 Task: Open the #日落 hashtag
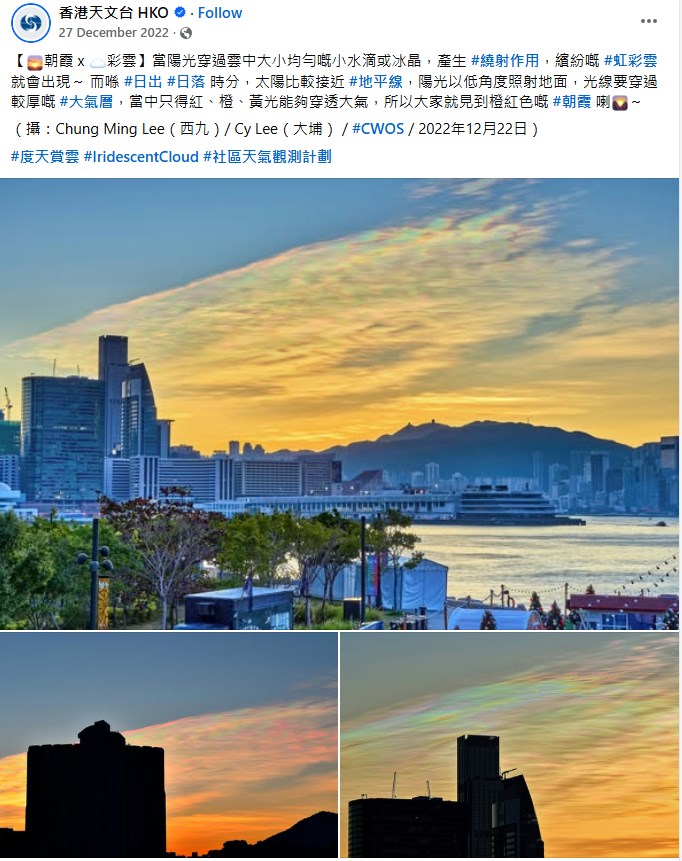pos(185,81)
